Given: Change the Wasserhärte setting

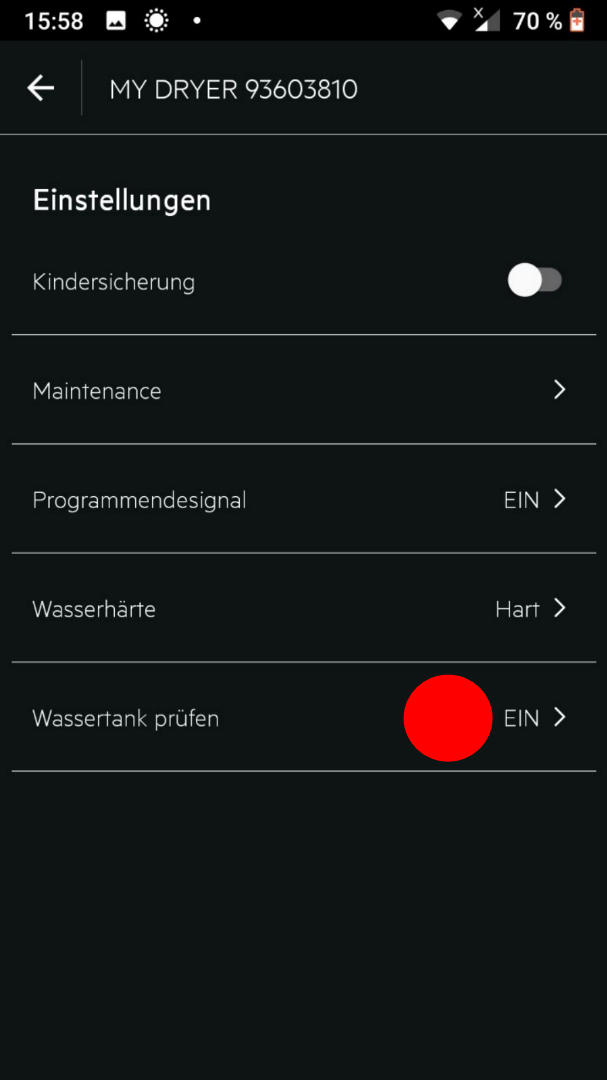Looking at the screenshot, I should click(300, 608).
